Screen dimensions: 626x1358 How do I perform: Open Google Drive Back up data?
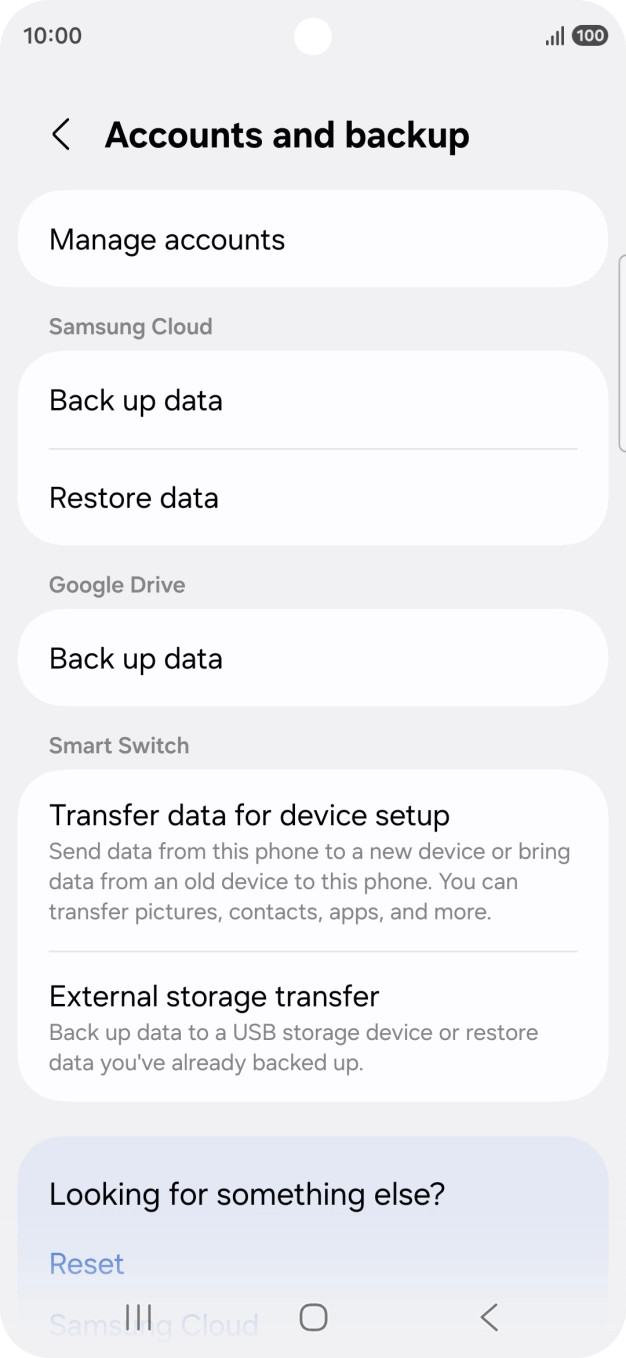312,659
